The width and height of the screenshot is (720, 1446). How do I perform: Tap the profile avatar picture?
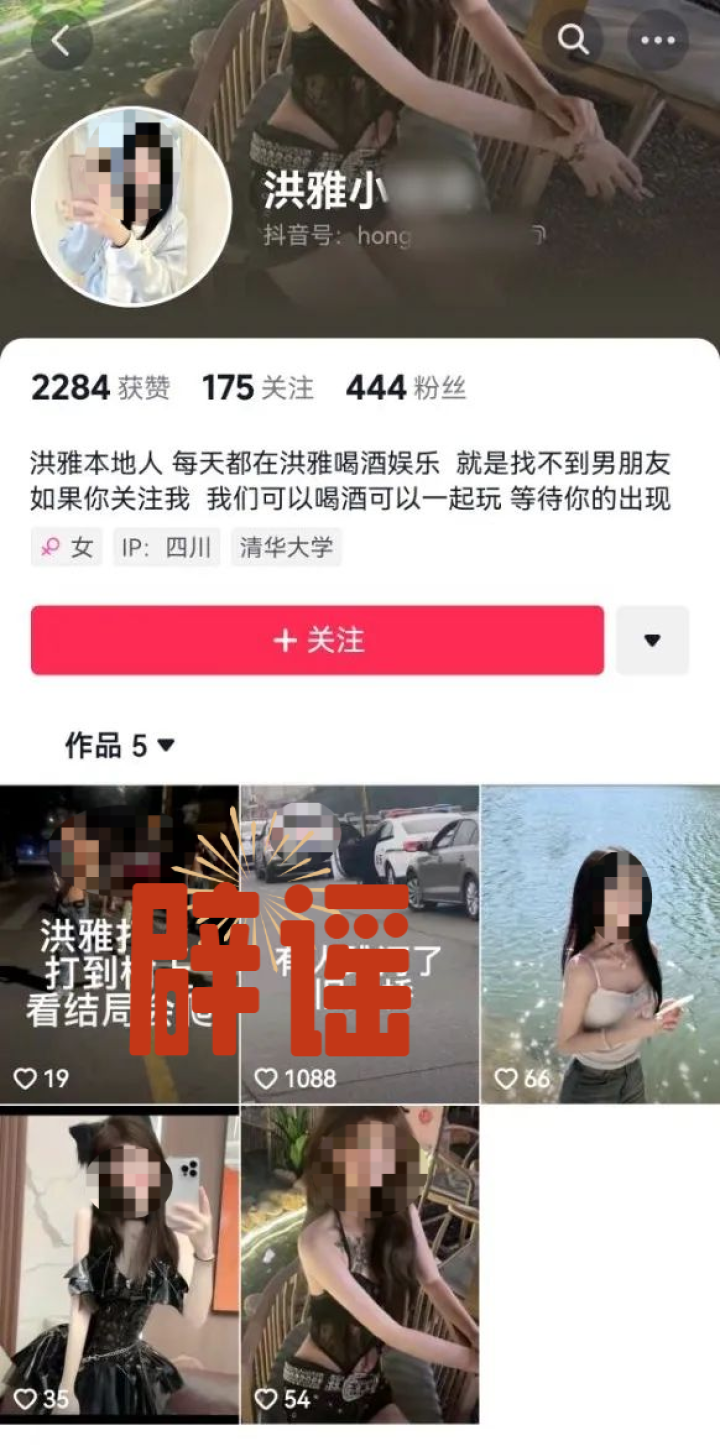[132, 206]
